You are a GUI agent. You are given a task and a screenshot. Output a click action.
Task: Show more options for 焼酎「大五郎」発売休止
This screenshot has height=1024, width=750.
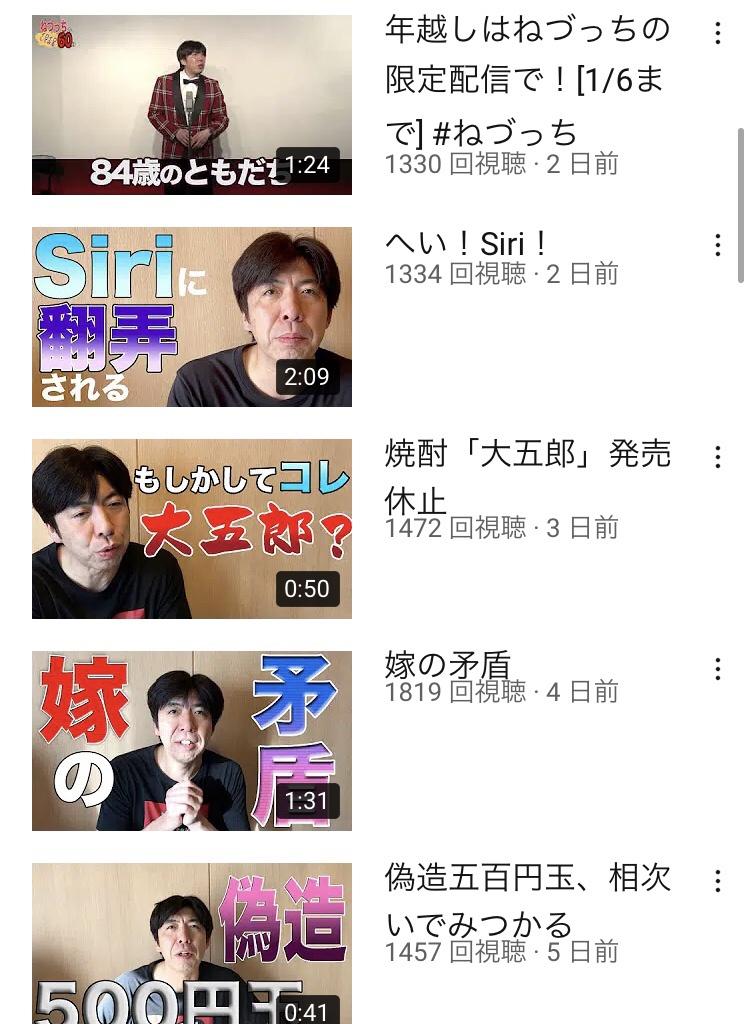pos(717,458)
